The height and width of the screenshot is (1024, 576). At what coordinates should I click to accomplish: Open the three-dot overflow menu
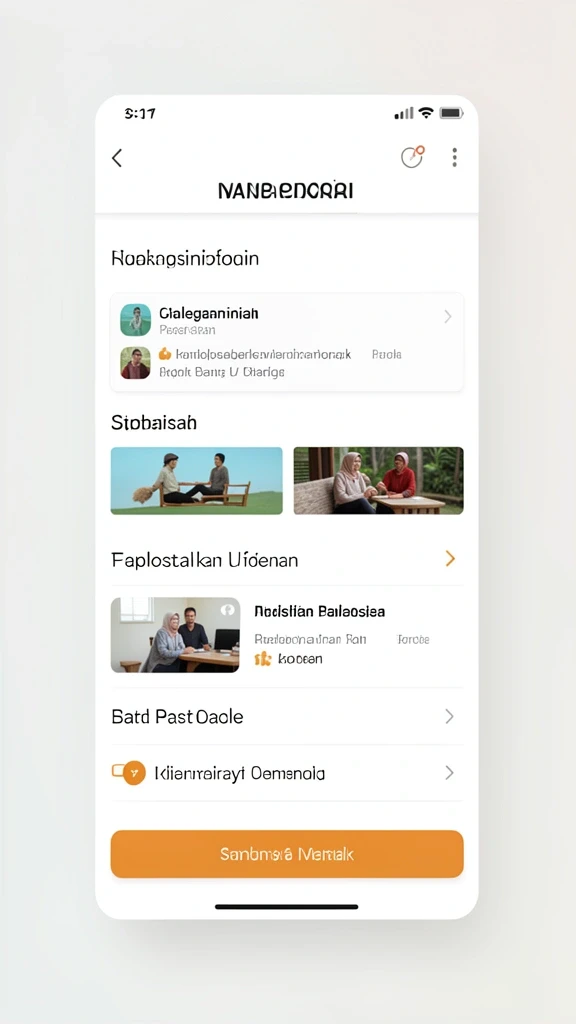(455, 157)
